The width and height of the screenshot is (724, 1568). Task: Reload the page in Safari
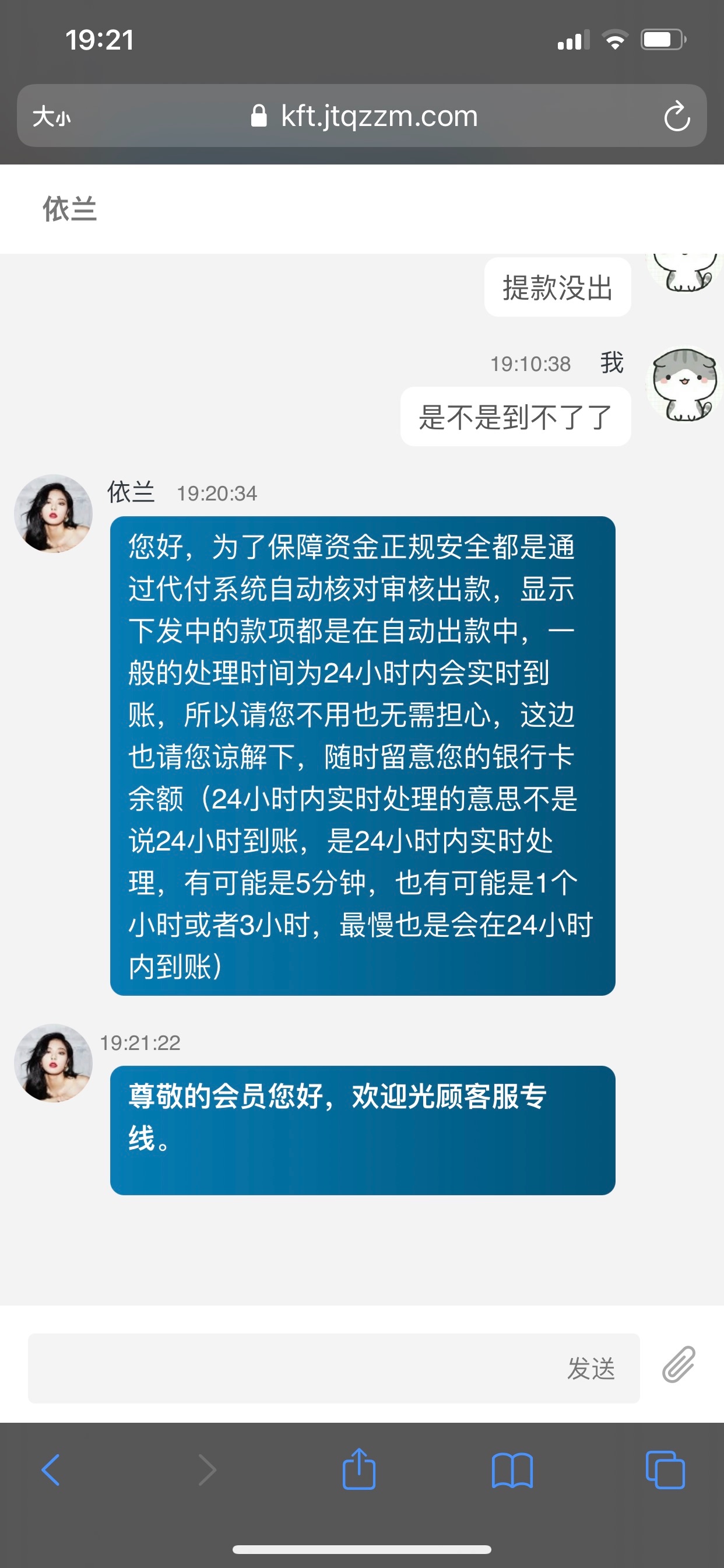[677, 116]
